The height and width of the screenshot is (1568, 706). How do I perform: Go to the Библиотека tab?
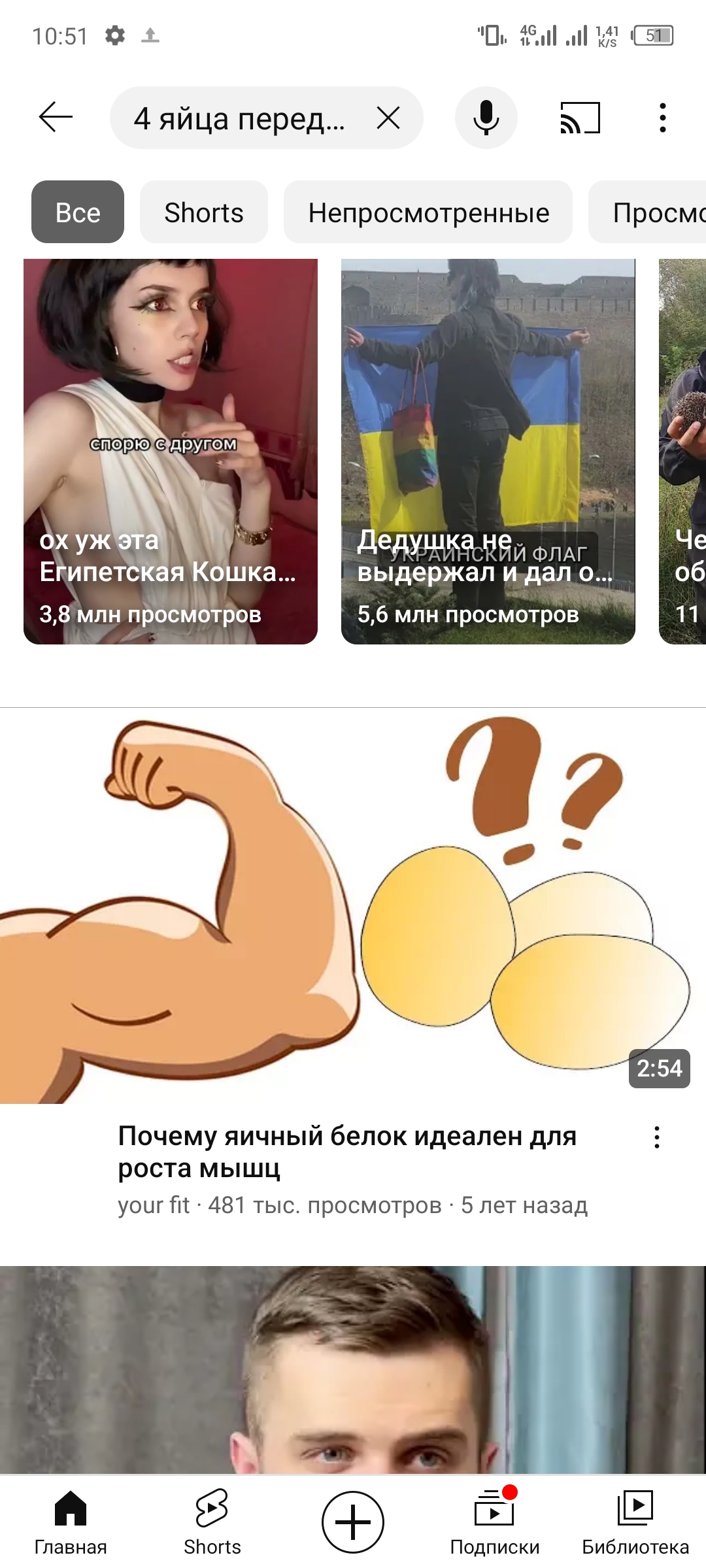(x=635, y=1522)
